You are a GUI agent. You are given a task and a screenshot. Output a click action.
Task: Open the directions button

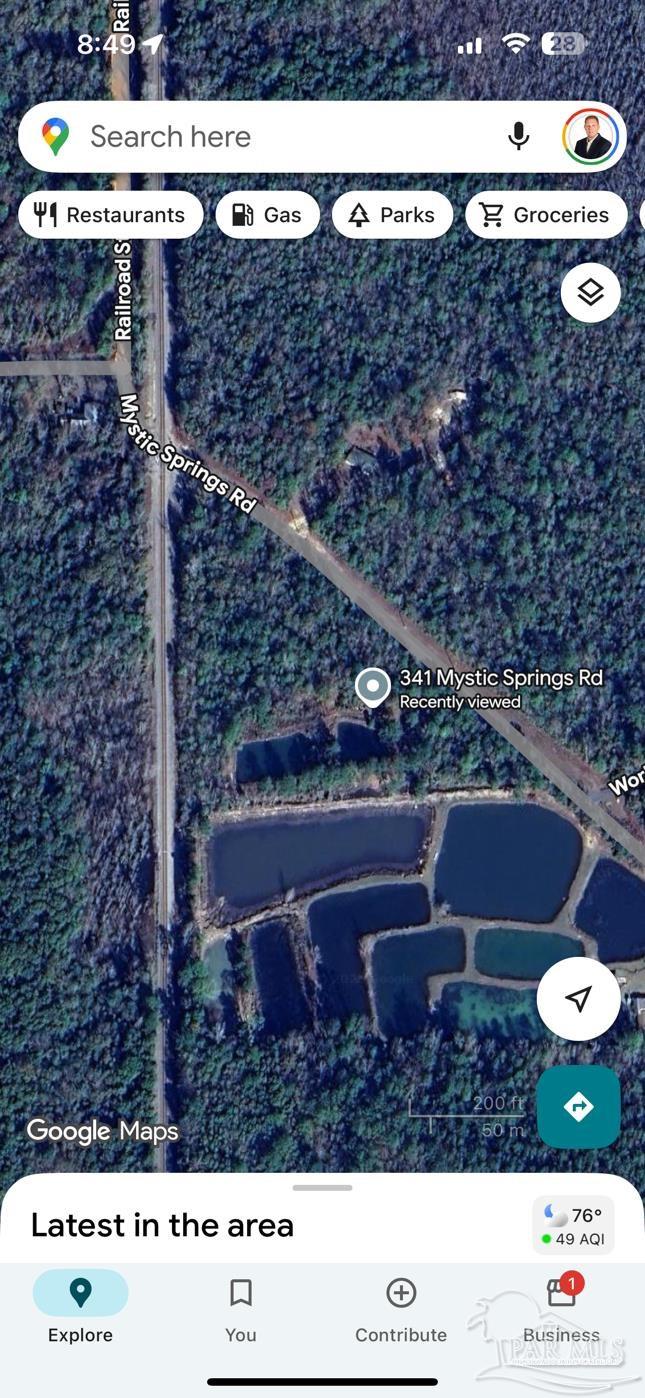[578, 1106]
